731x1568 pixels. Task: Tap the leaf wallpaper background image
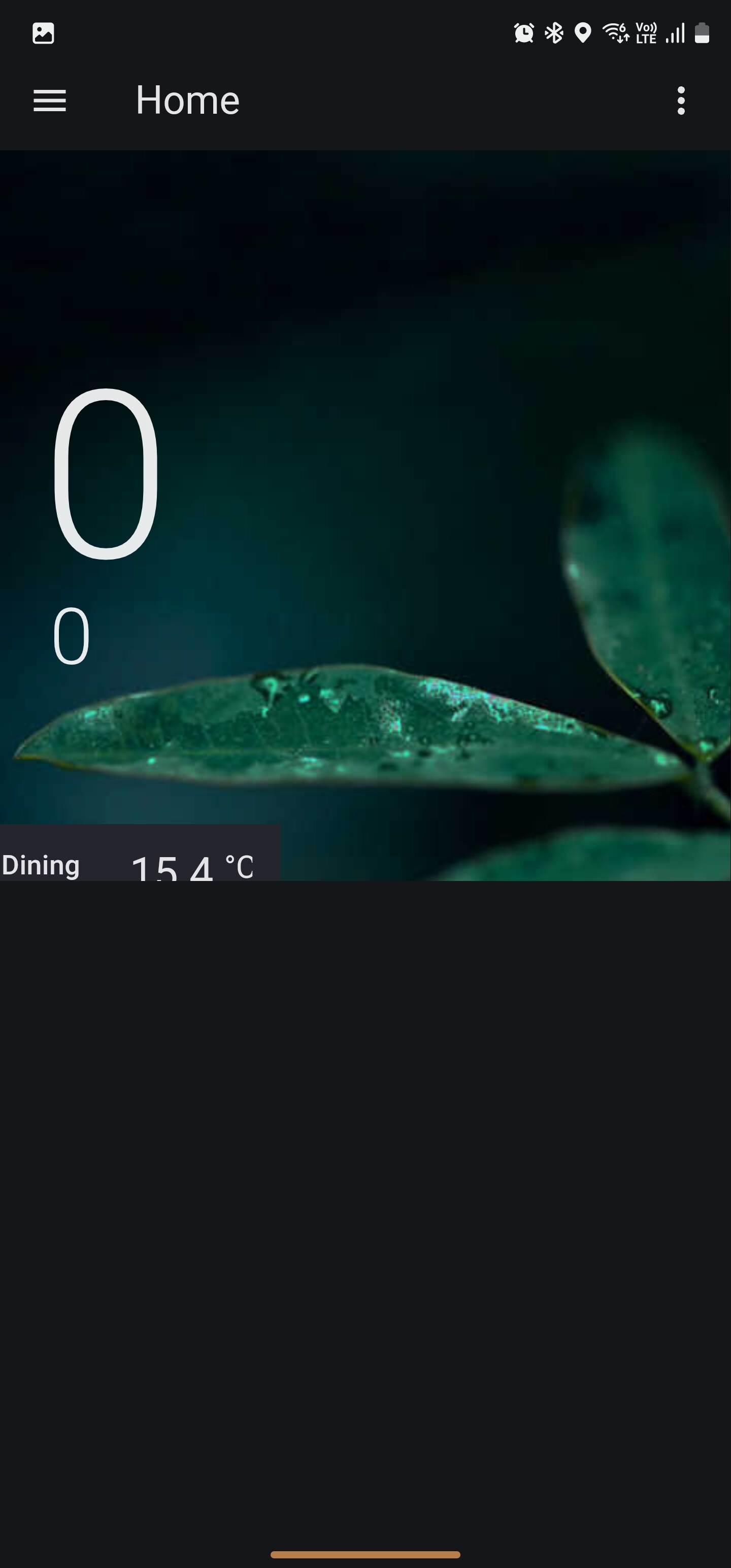[426, 487]
